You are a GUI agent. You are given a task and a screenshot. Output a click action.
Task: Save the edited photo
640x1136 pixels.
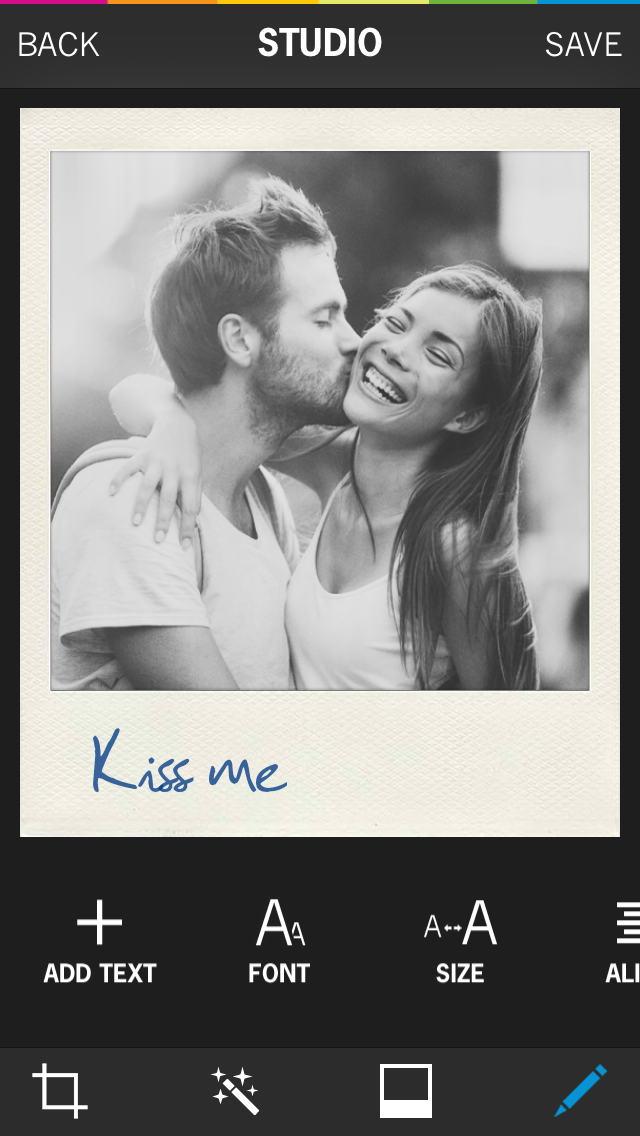[583, 45]
